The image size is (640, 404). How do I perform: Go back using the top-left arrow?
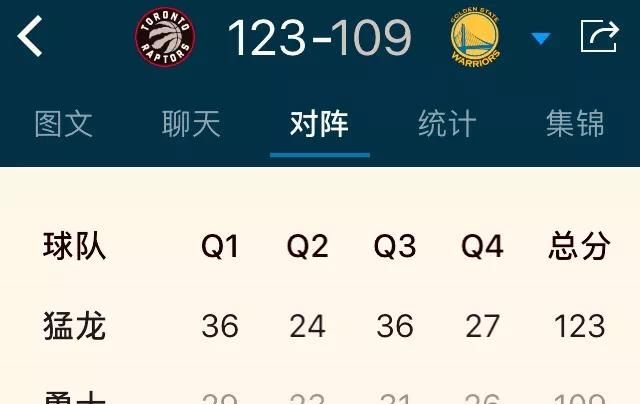click(30, 37)
